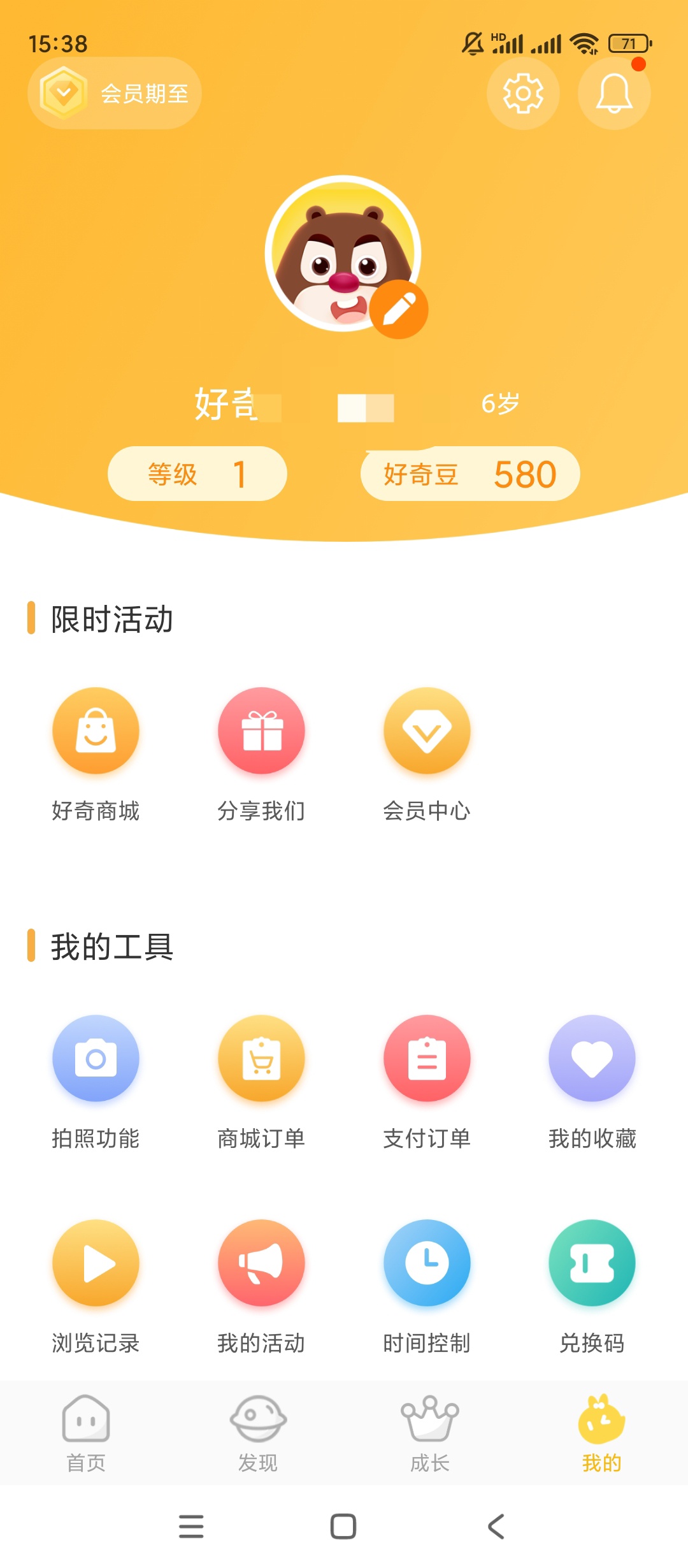
Task: View 商城订单
Action: (x=261, y=1059)
